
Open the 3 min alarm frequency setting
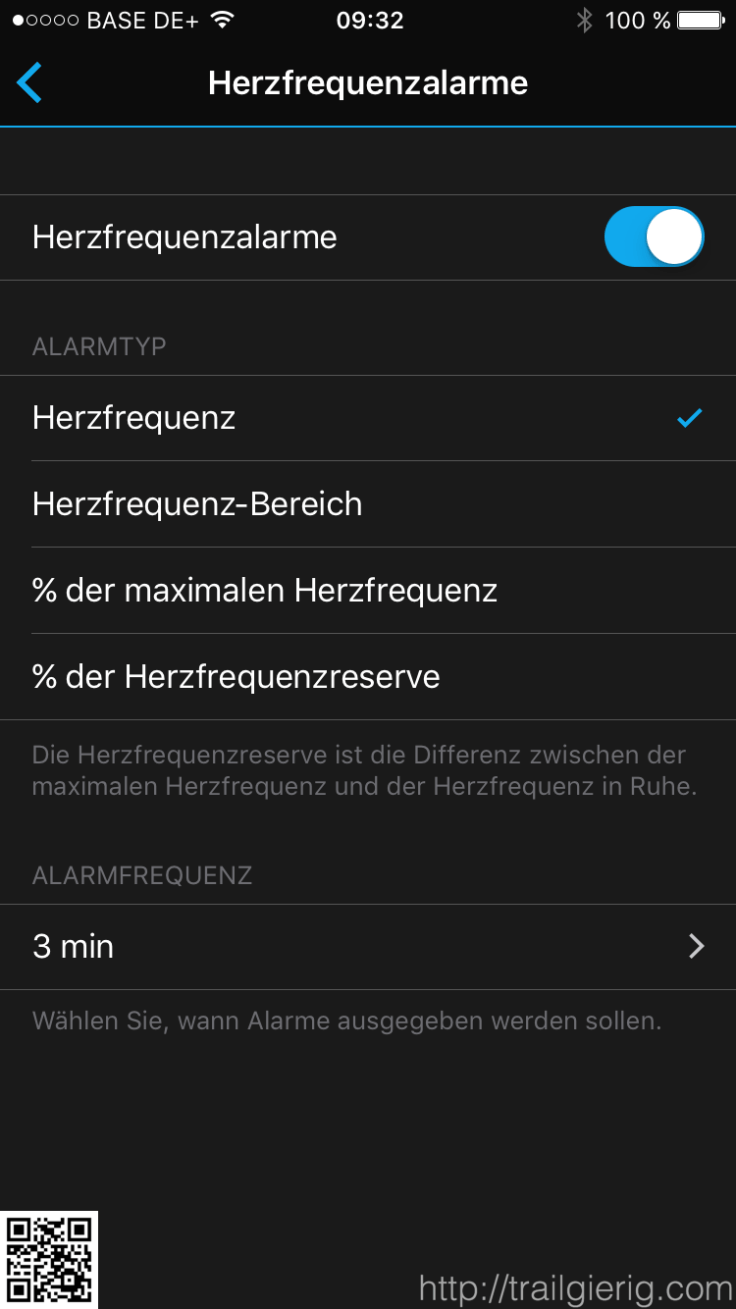point(367,947)
